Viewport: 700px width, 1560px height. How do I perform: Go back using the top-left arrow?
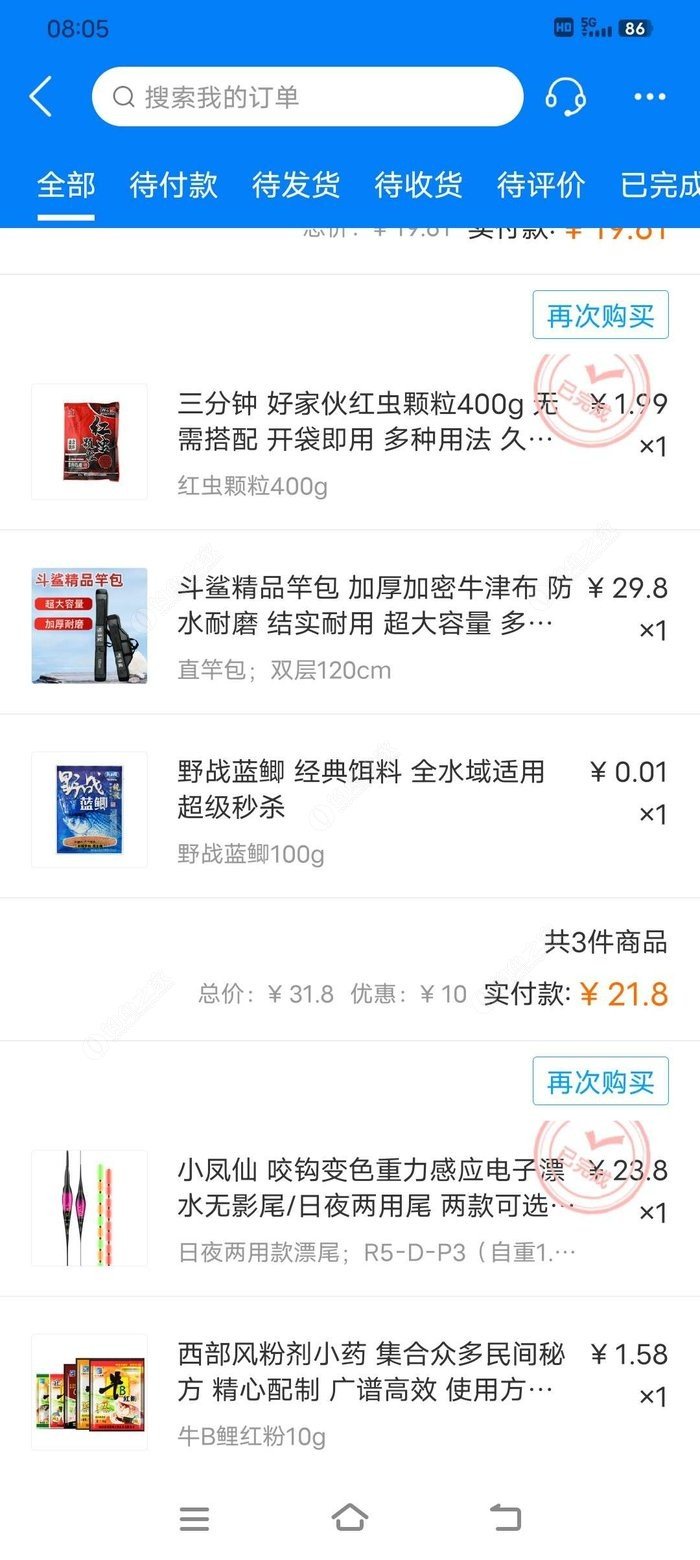(41, 97)
